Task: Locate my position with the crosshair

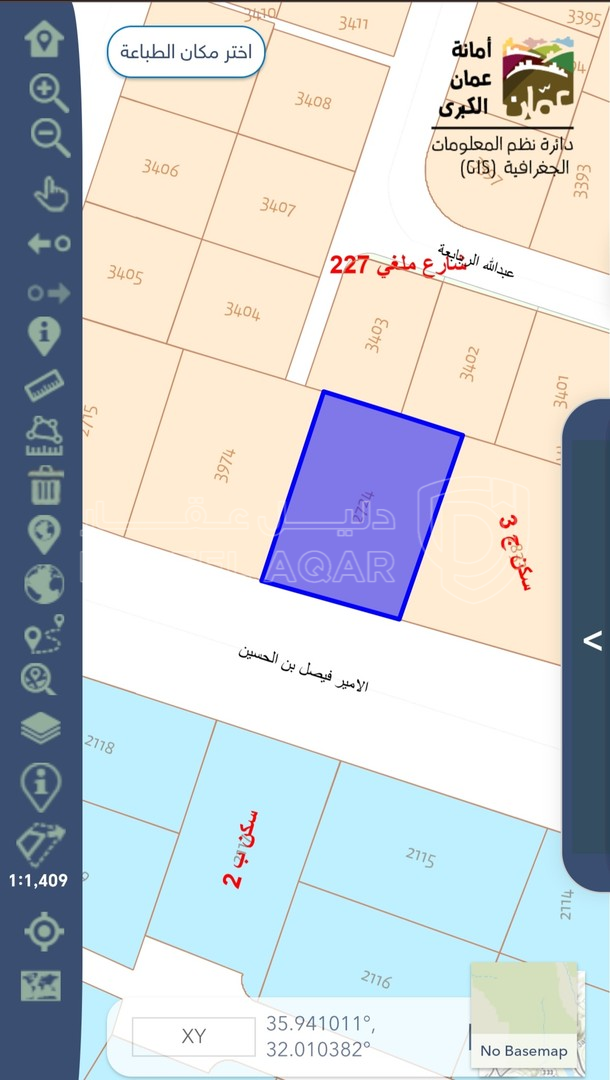Action: click(x=43, y=932)
